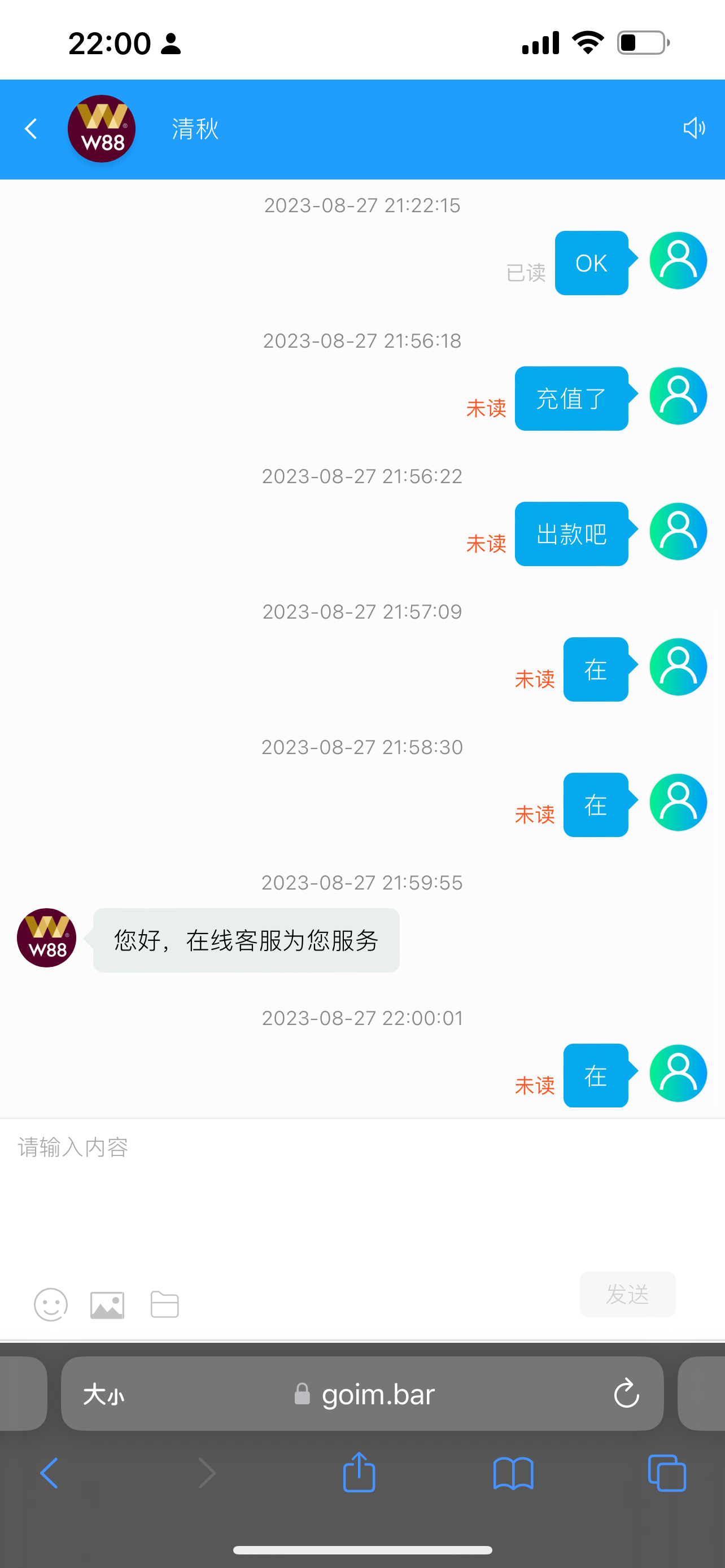
Task: Tap the back chevron to leave the chat
Action: click(x=30, y=129)
